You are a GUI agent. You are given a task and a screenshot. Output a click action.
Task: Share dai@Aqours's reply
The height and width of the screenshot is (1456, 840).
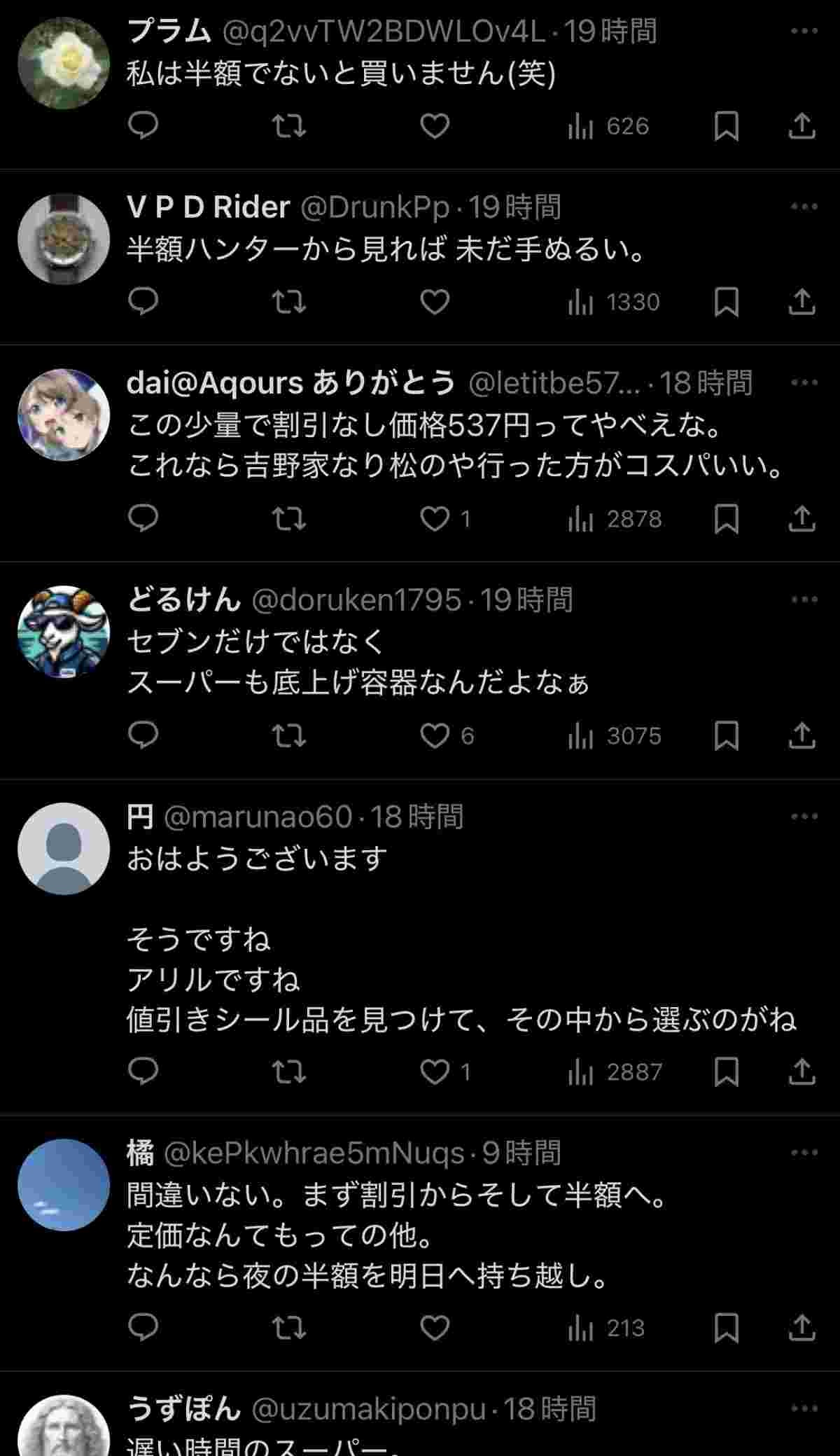click(x=801, y=518)
